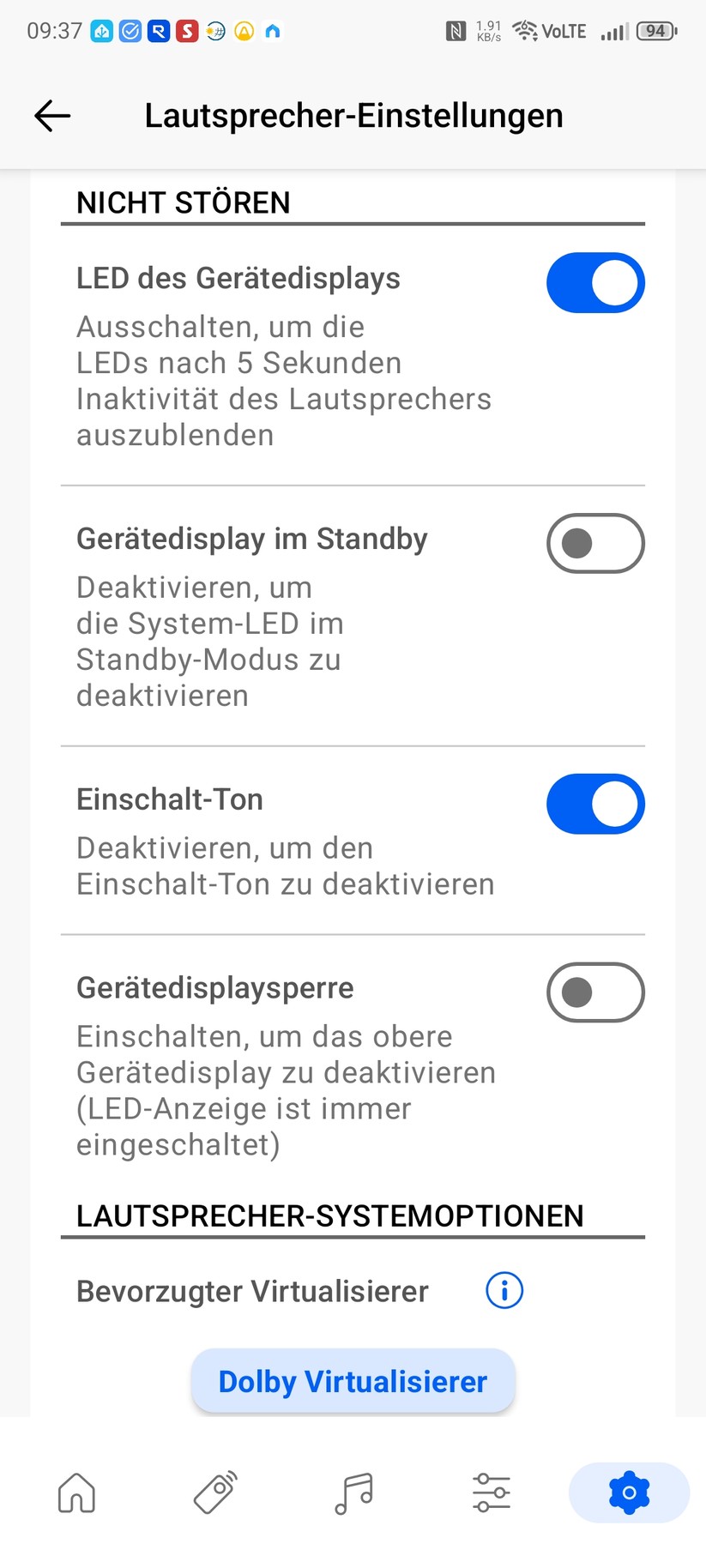Go back from Lautsprecher-Einstellungen

point(52,116)
